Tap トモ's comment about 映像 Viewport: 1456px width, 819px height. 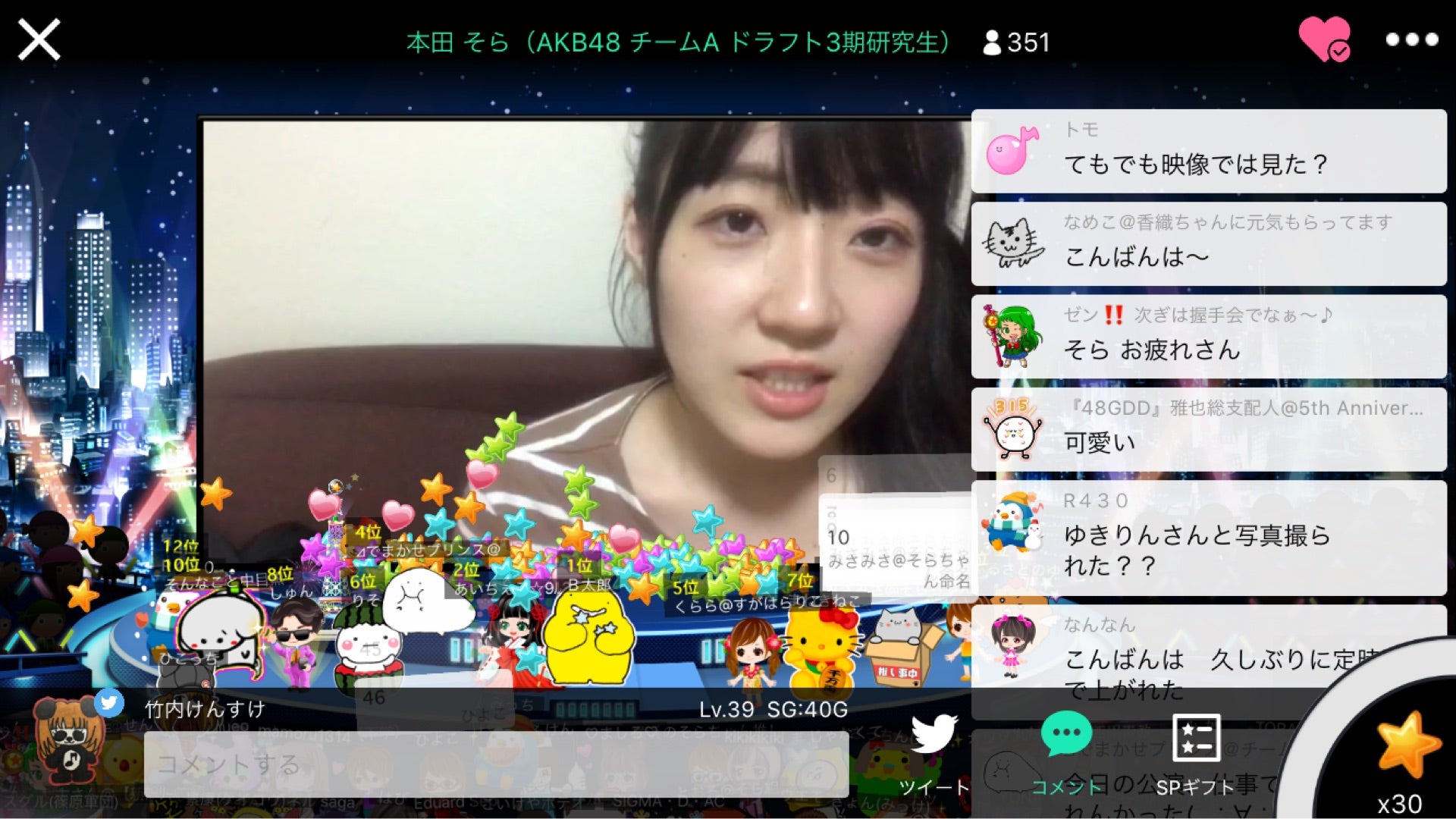point(1209,151)
